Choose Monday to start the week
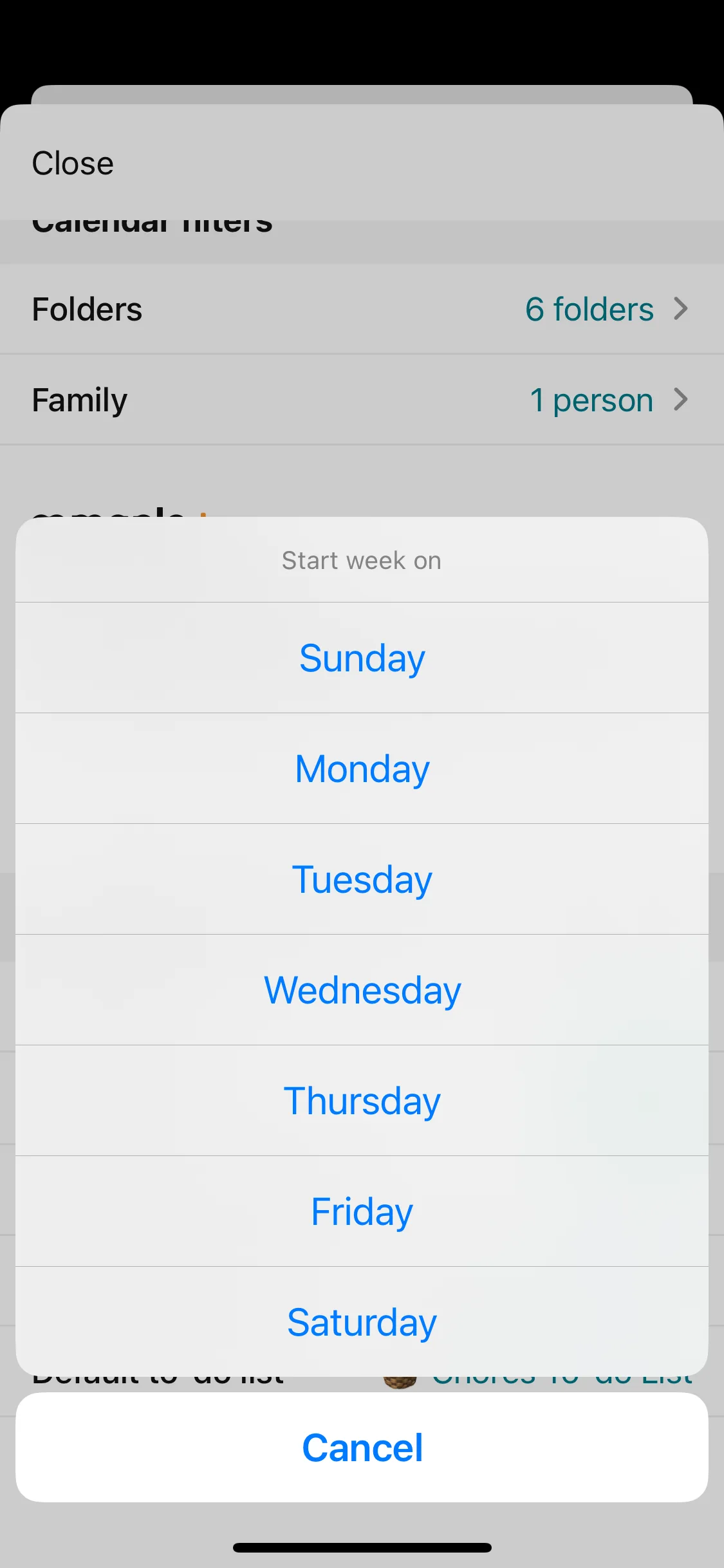 tap(362, 769)
